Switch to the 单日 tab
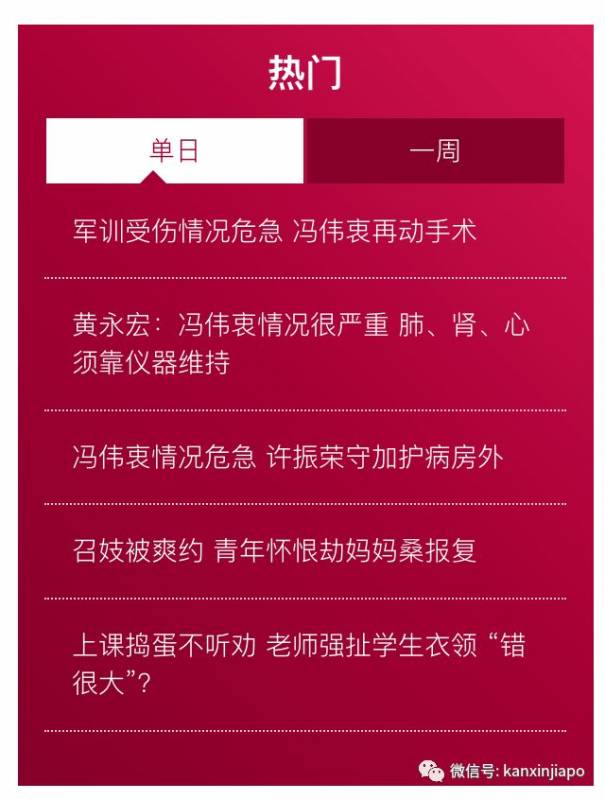The image size is (605, 800). point(175,151)
